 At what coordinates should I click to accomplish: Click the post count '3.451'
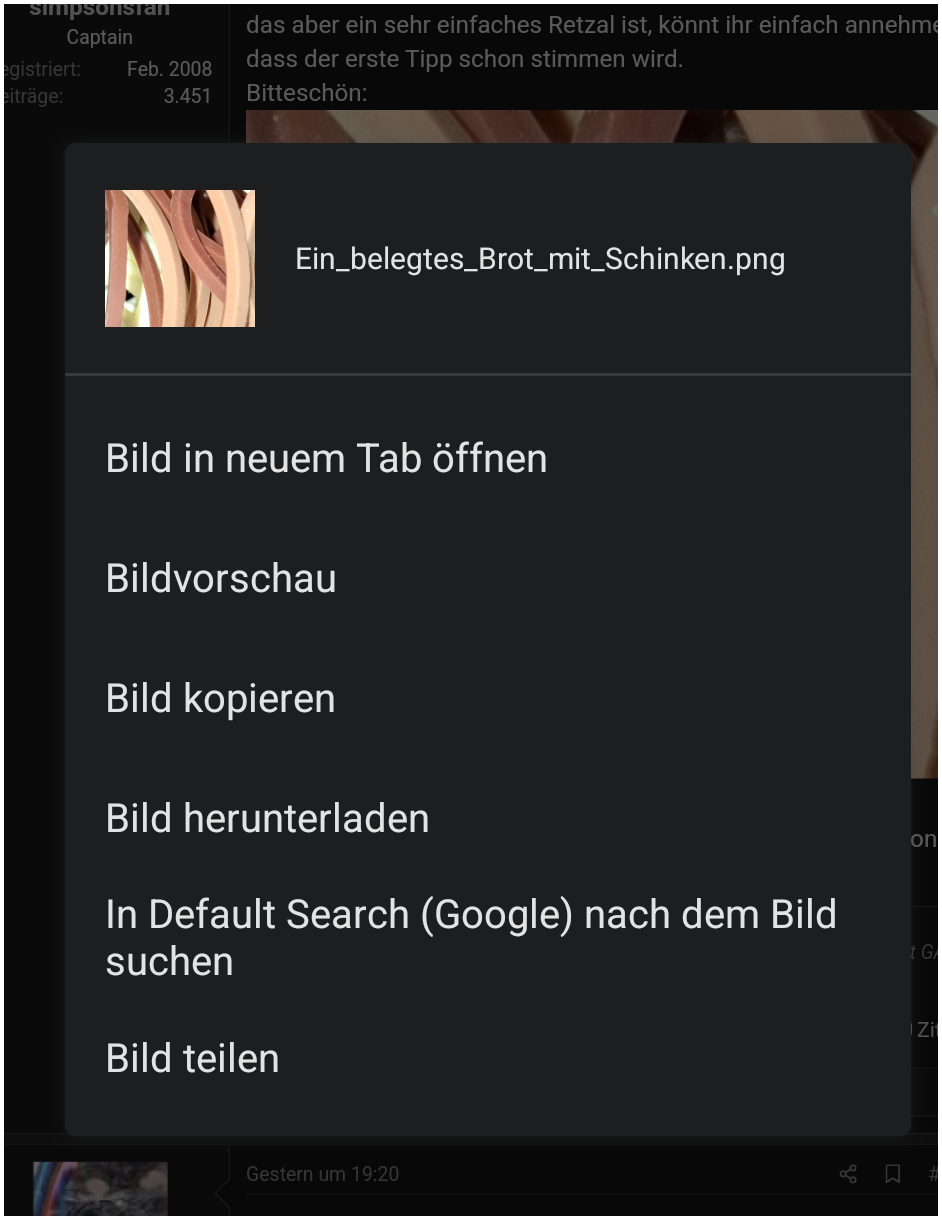coord(188,95)
